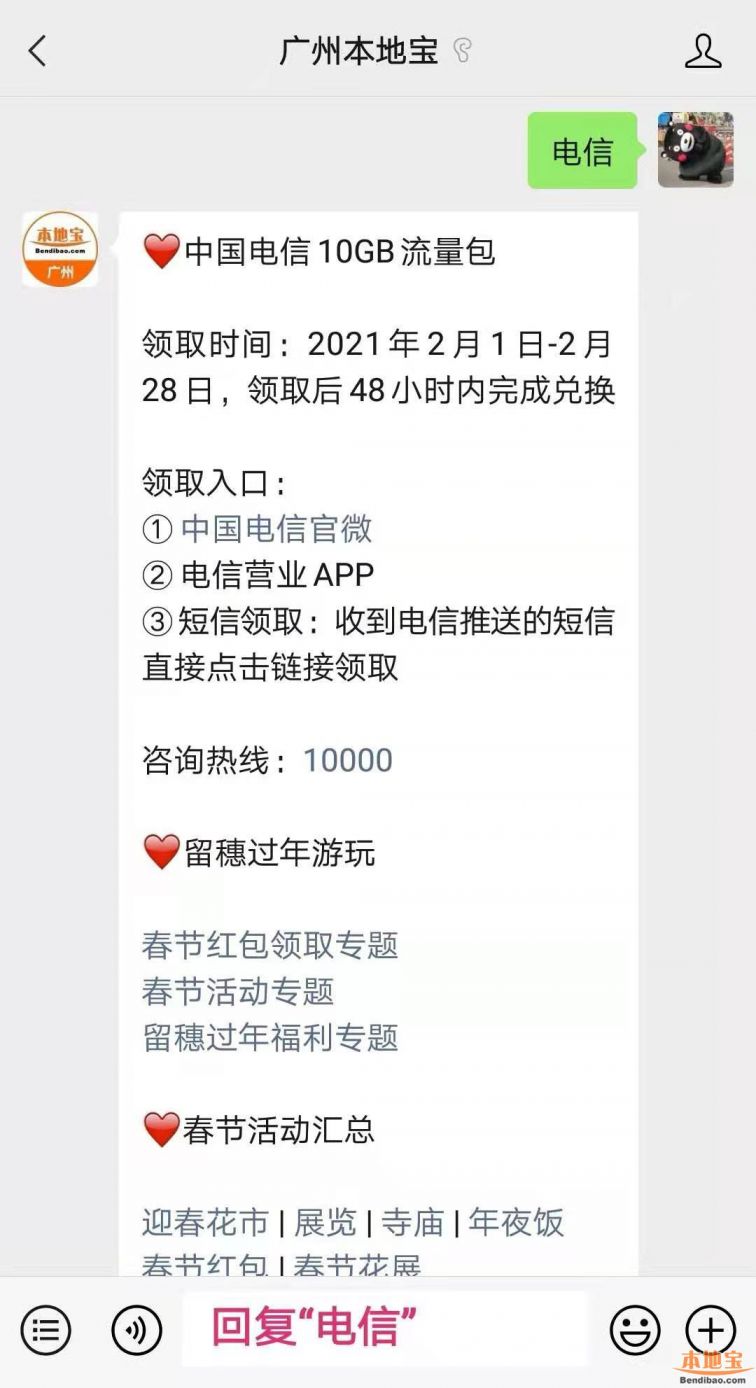Open the 迎春花市 link
Screen dimensions: 756x1388
(206, 1222)
